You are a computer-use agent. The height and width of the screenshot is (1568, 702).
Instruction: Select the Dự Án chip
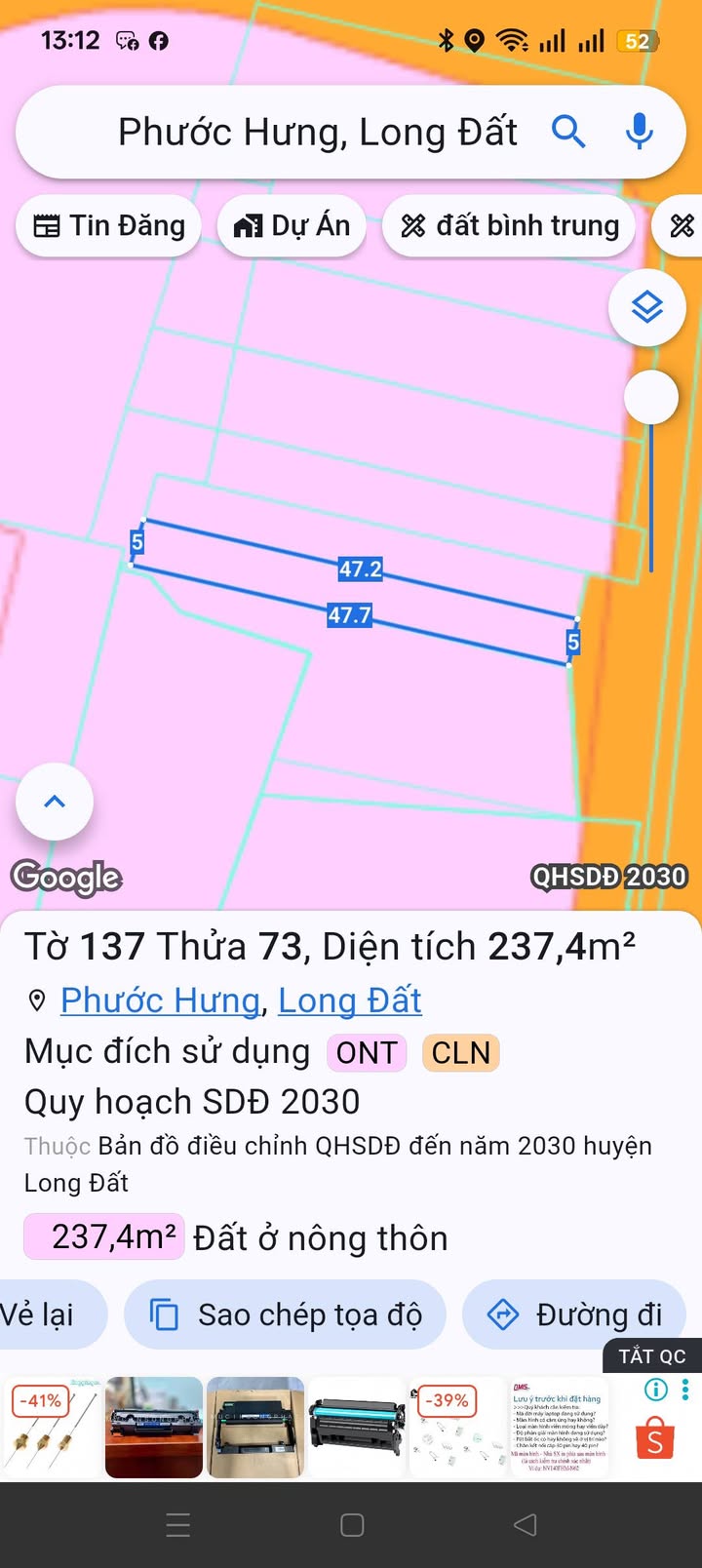292,226
